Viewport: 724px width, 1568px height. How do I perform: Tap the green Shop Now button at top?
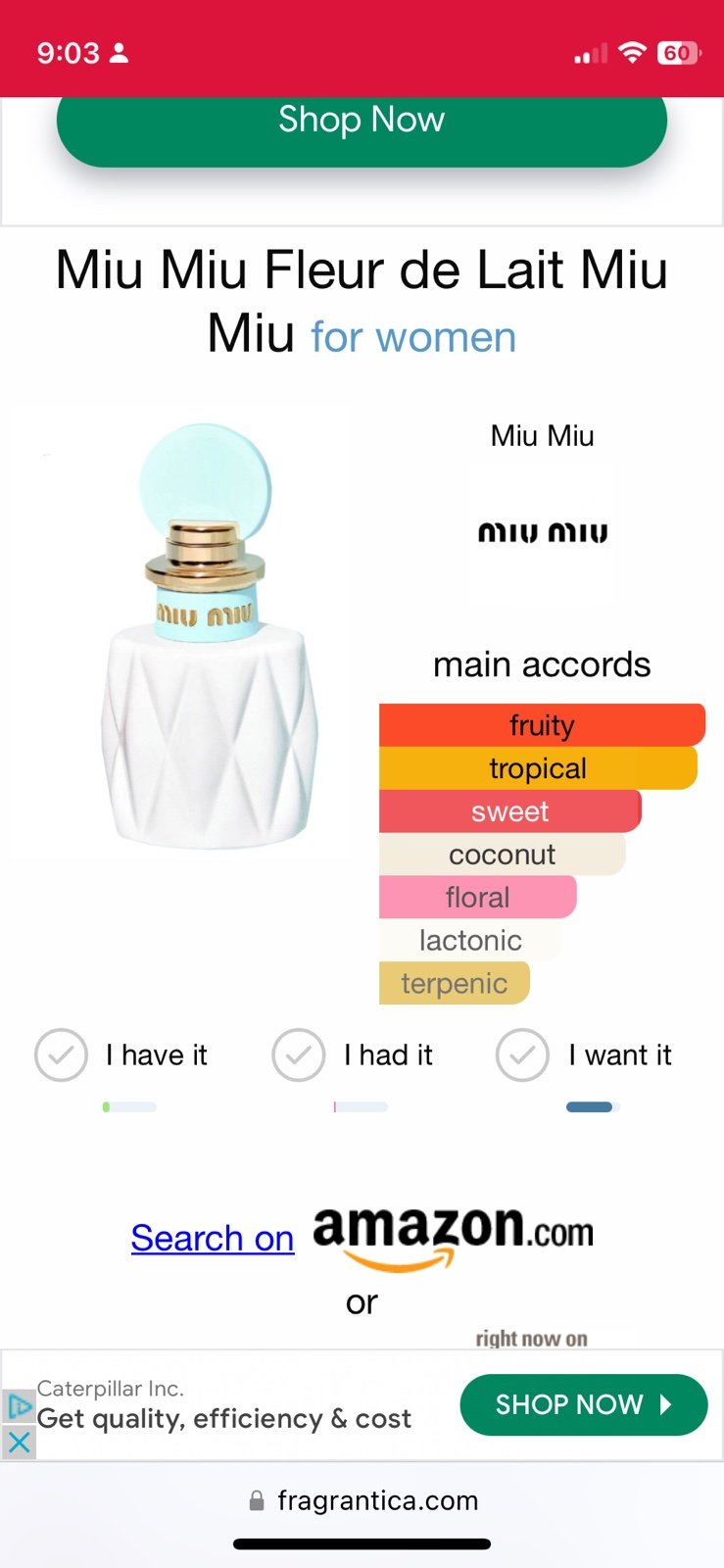[362, 127]
